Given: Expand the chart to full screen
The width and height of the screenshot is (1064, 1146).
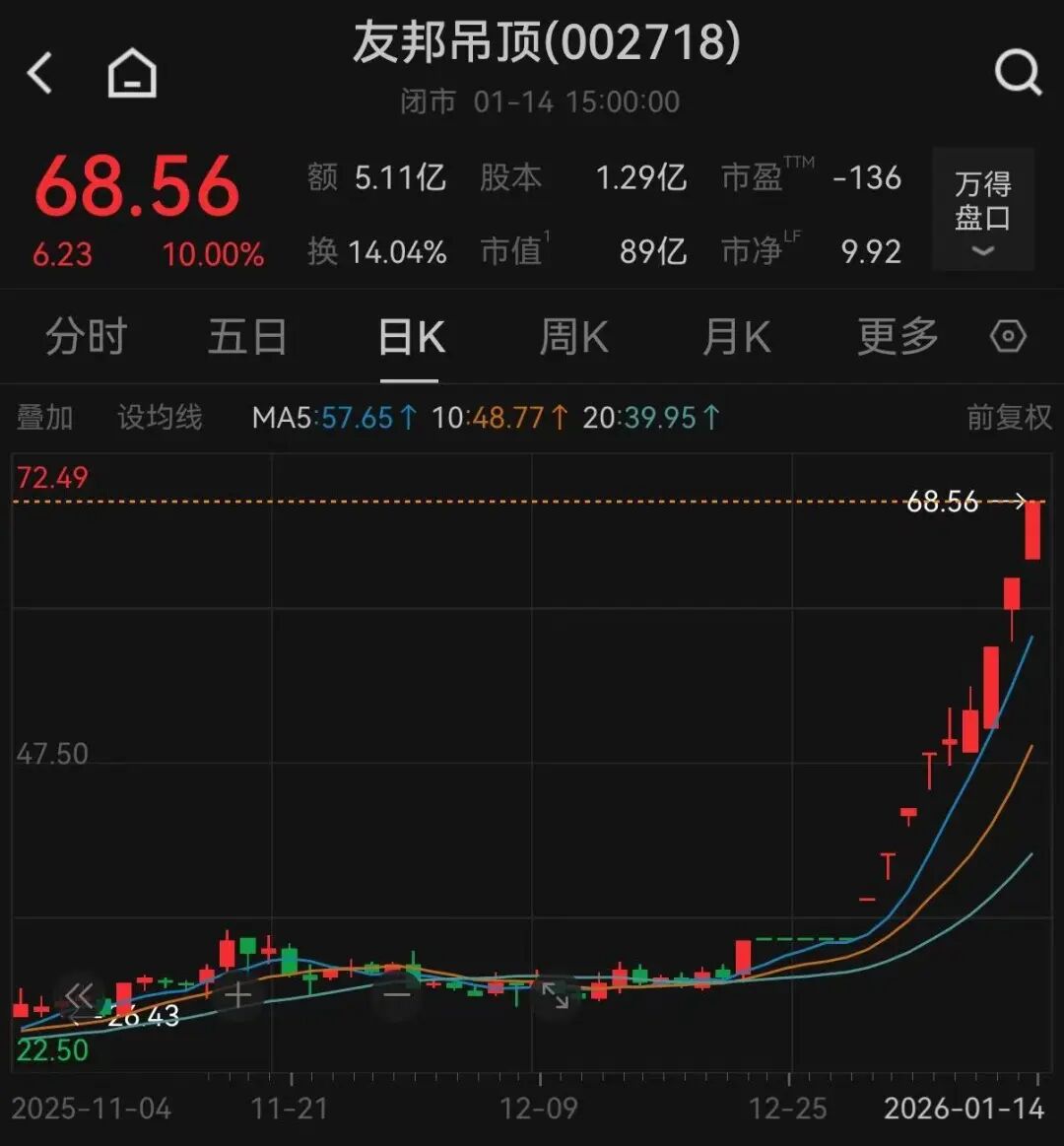Looking at the screenshot, I should tap(556, 995).
